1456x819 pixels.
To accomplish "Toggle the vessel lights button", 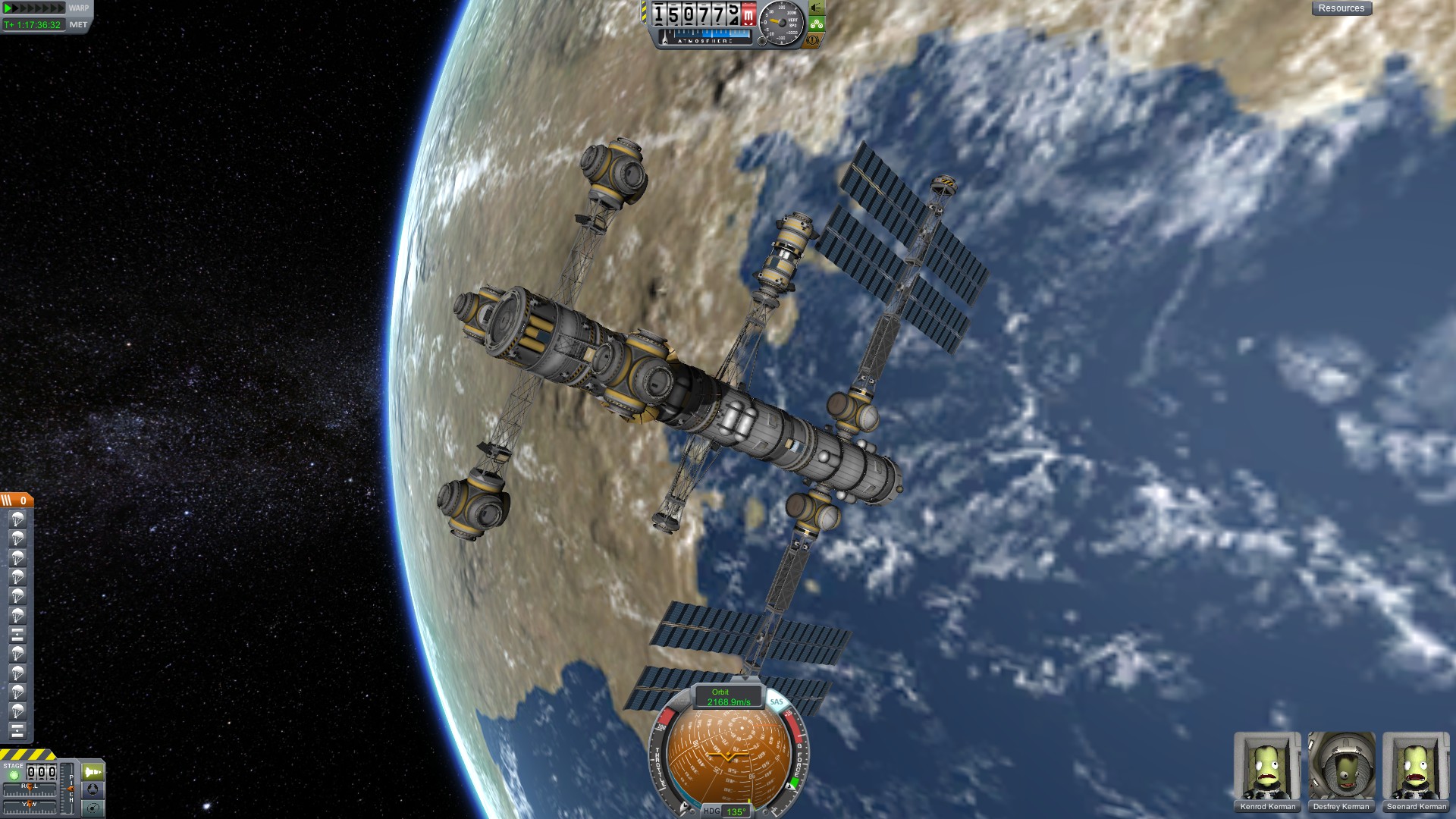I will coord(816,8).
